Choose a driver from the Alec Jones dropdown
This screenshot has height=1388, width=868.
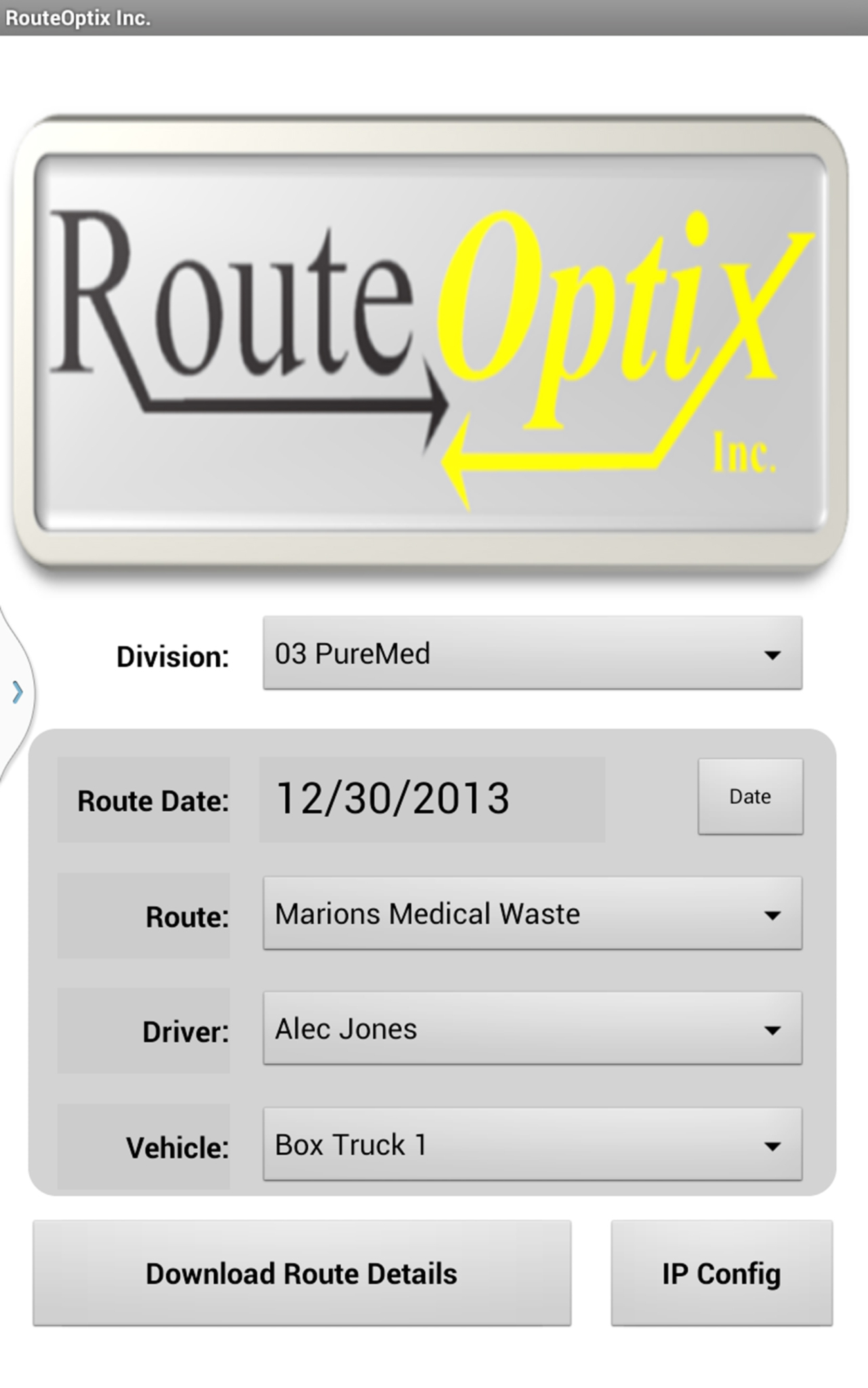[532, 1029]
